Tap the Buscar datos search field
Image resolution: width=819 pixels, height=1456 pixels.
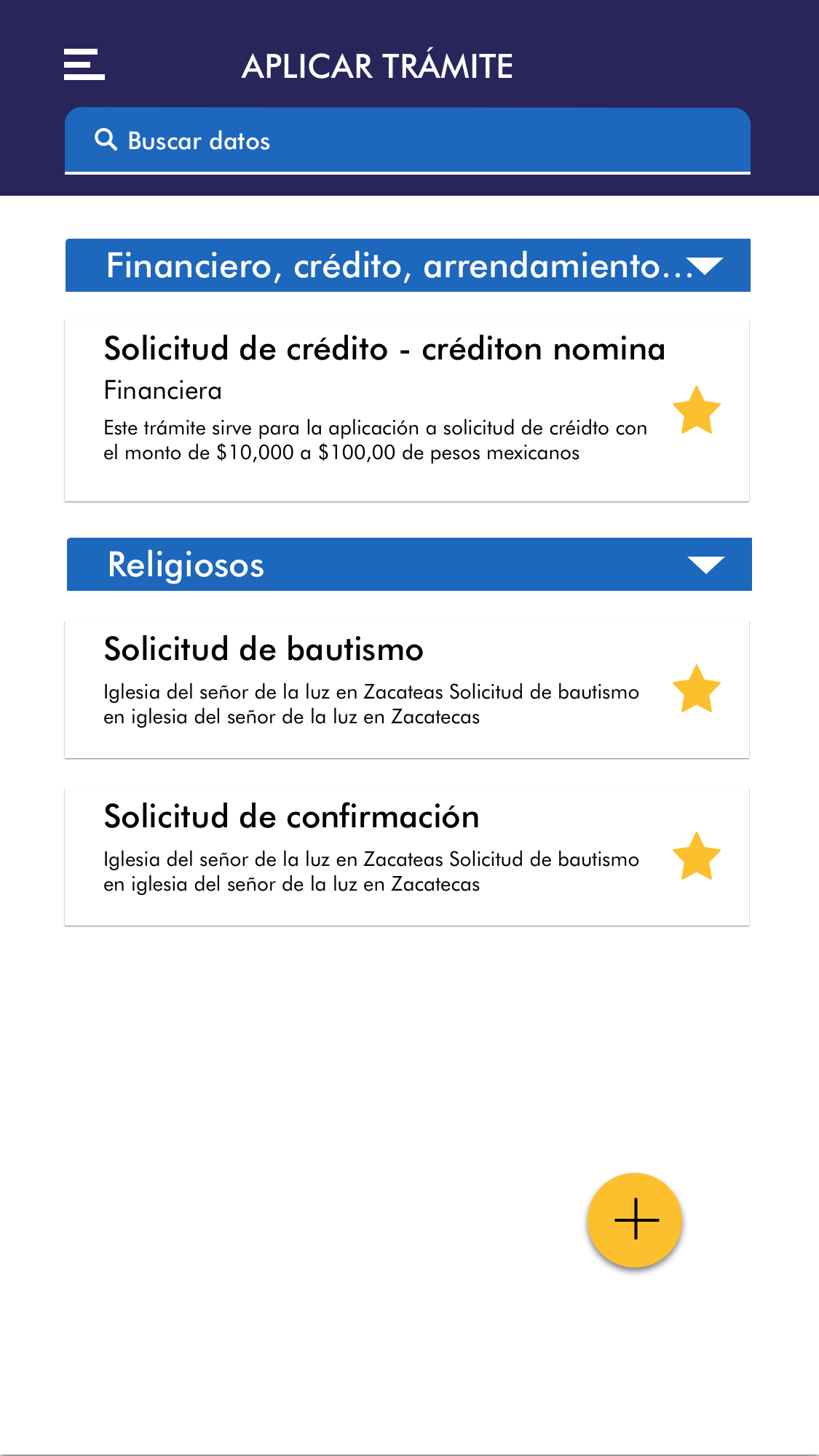coord(408,140)
